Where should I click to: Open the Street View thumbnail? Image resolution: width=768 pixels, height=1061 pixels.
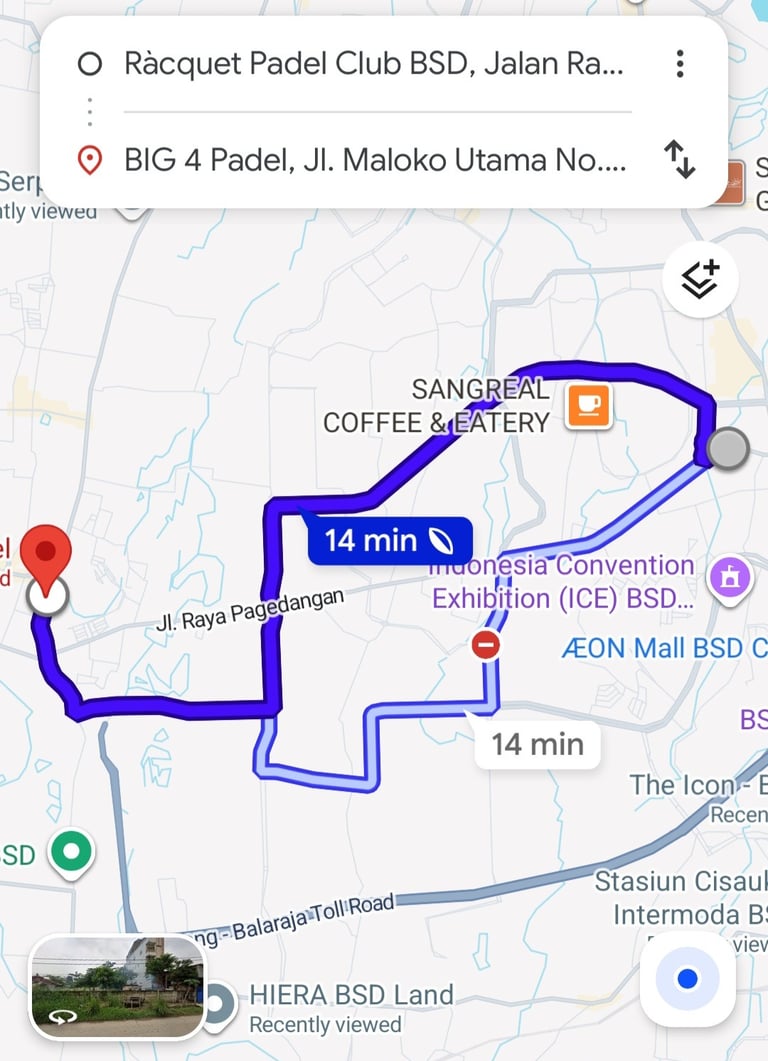(x=118, y=986)
